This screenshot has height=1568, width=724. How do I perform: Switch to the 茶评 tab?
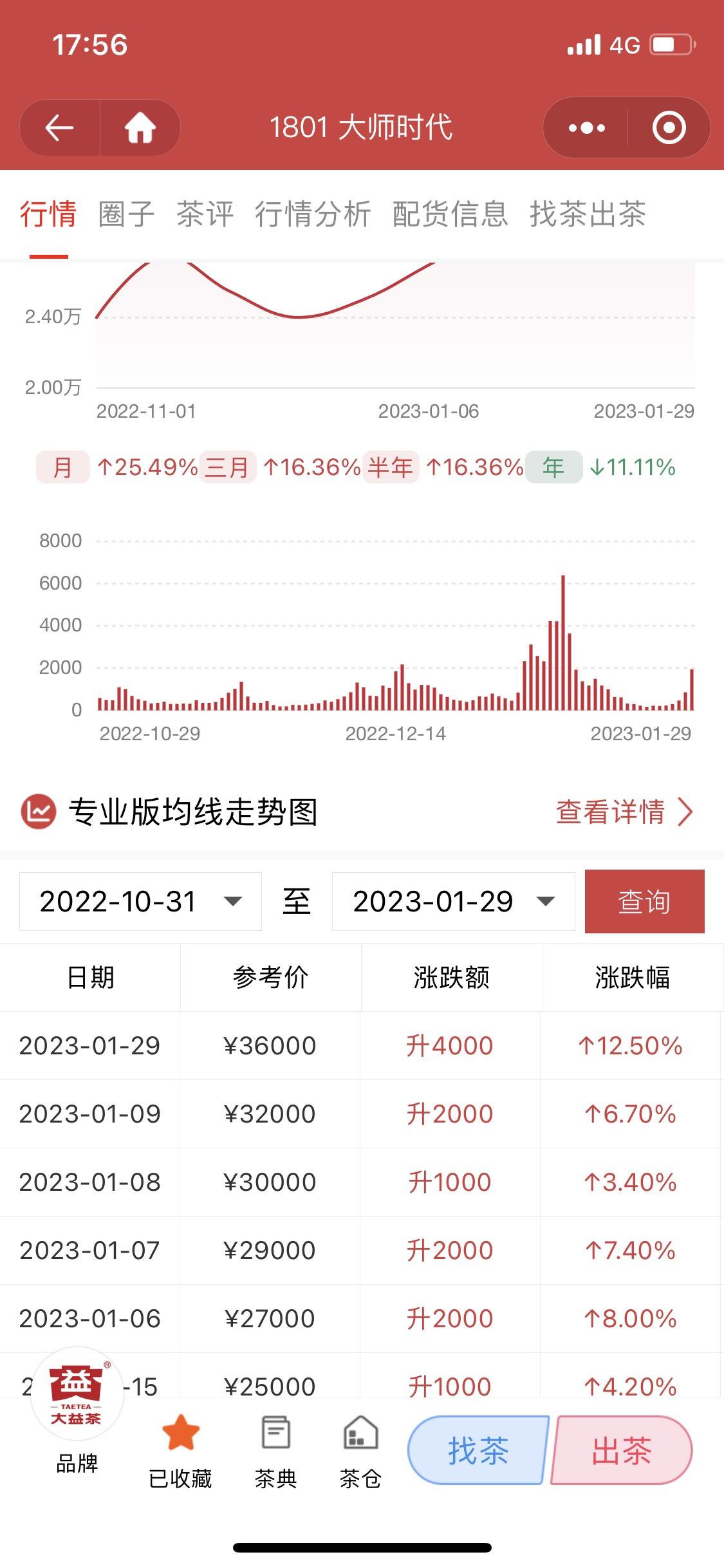[x=205, y=214]
